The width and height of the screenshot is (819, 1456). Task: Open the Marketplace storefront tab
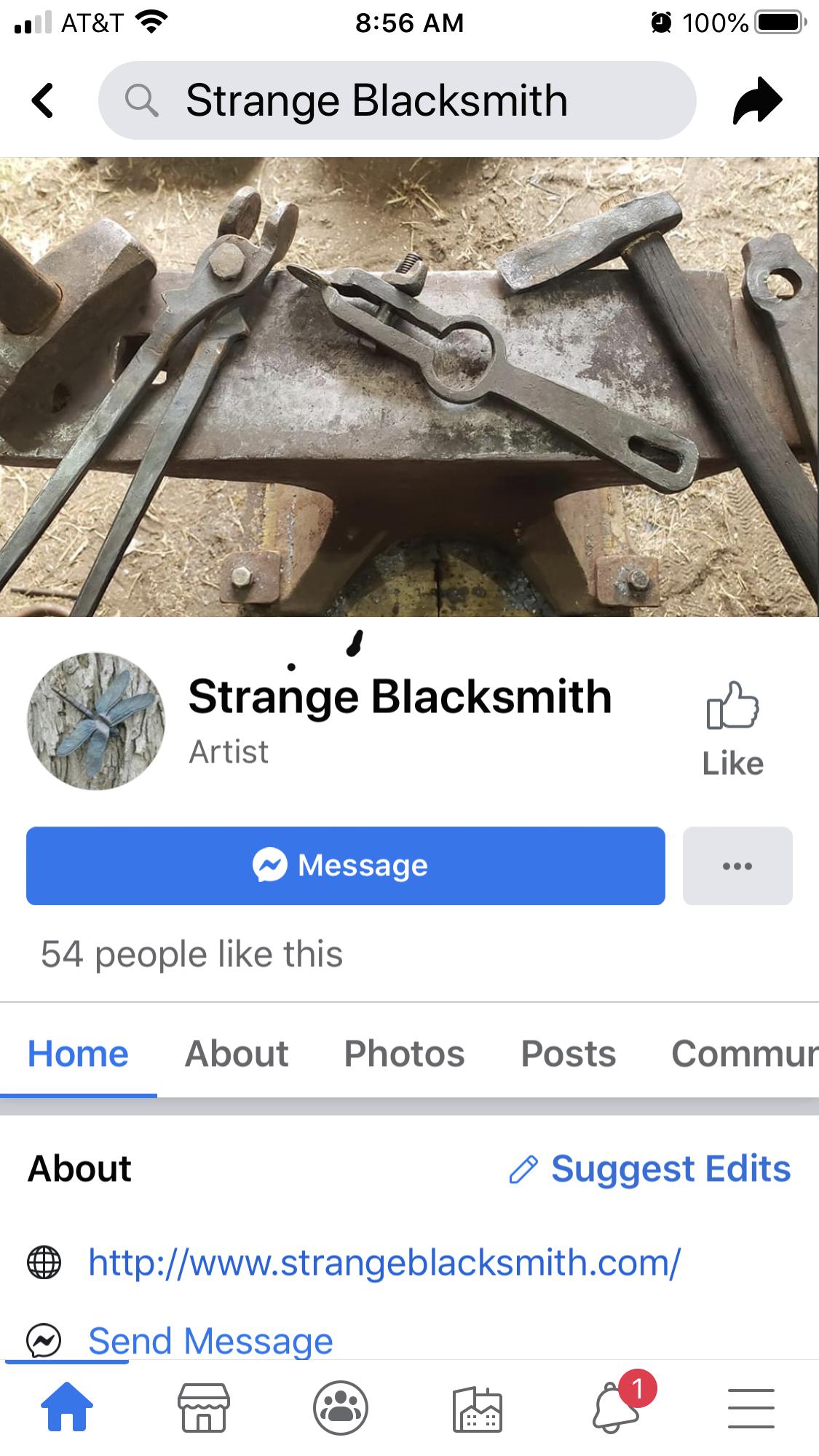204,1407
